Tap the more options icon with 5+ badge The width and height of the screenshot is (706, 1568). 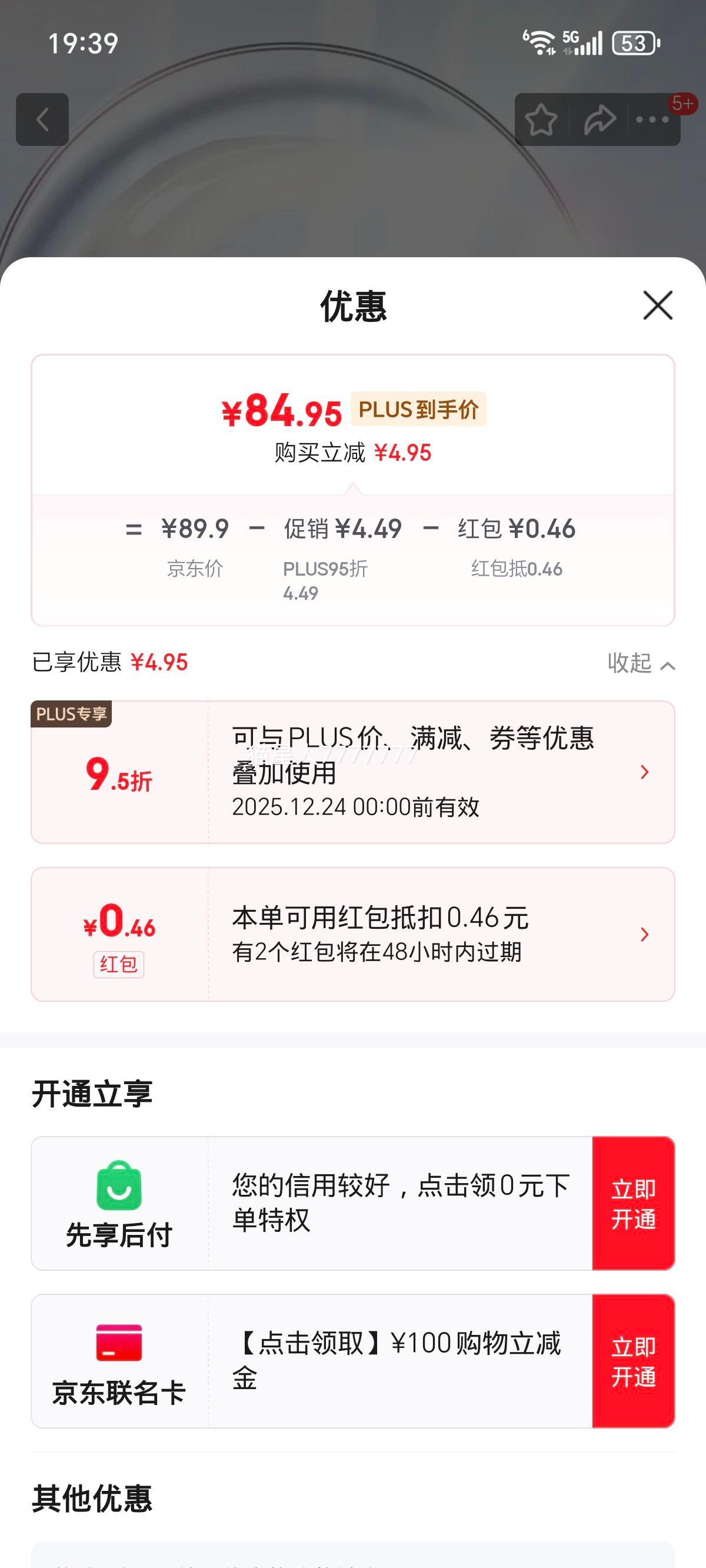[x=654, y=119]
